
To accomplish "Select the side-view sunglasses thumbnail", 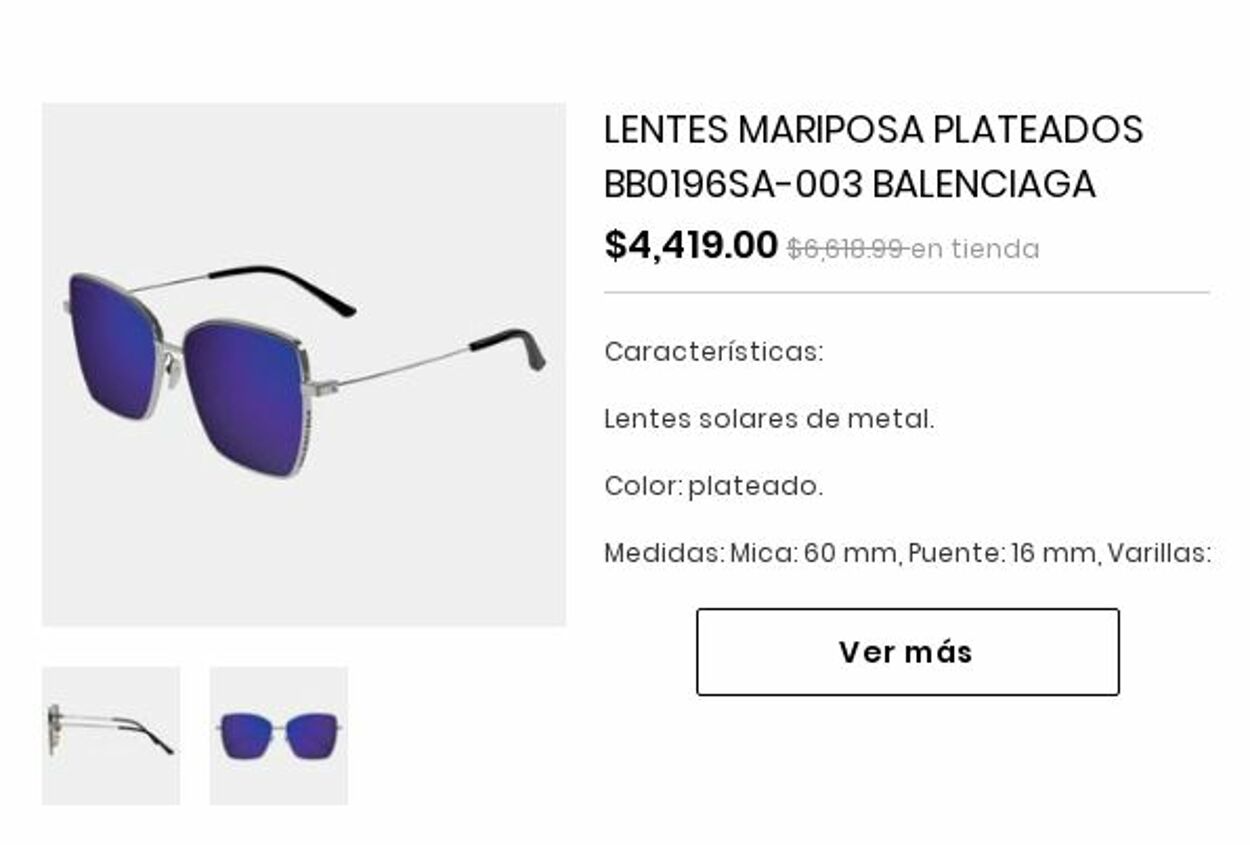I will tap(111, 735).
